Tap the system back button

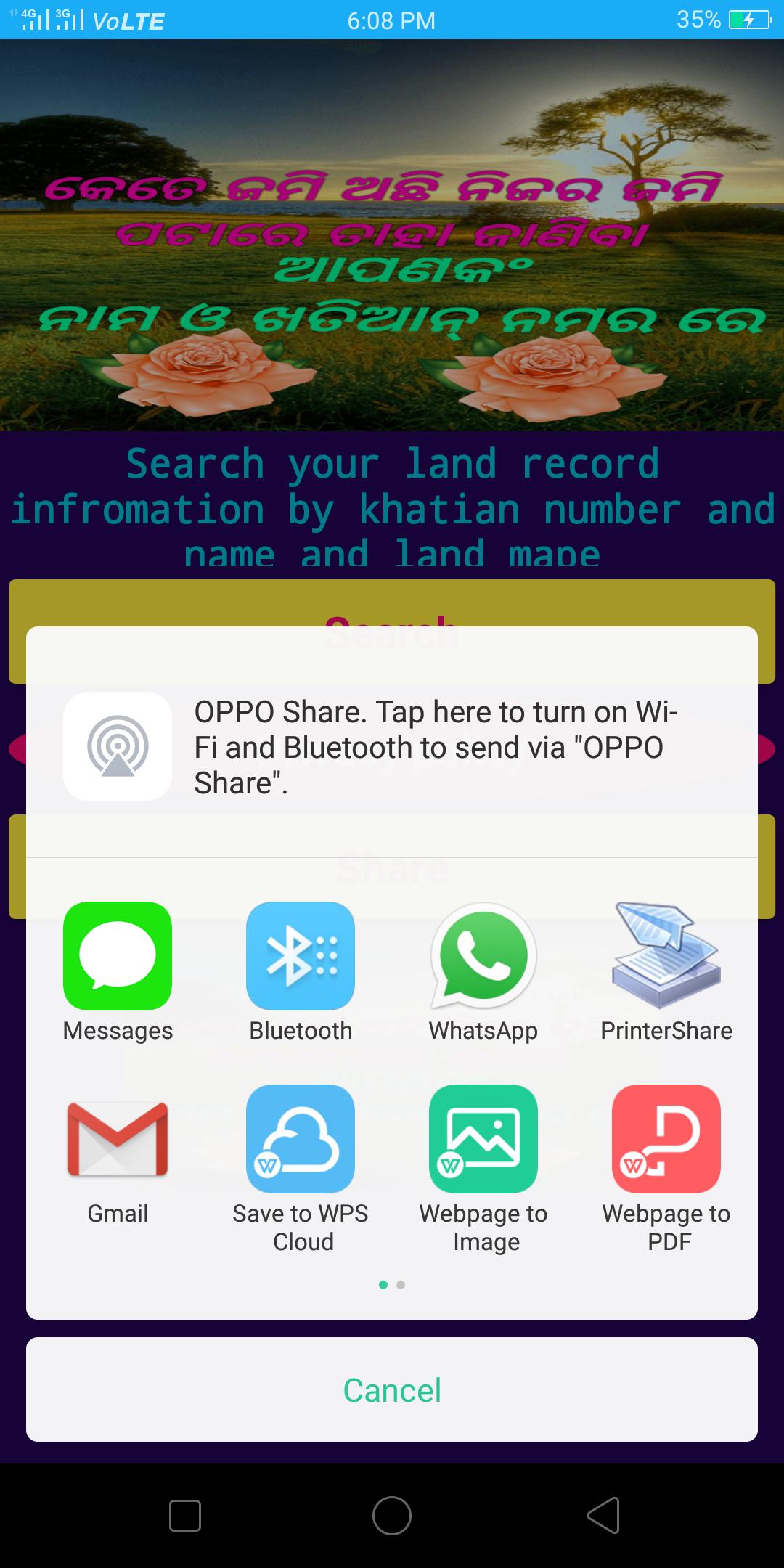[603, 1516]
